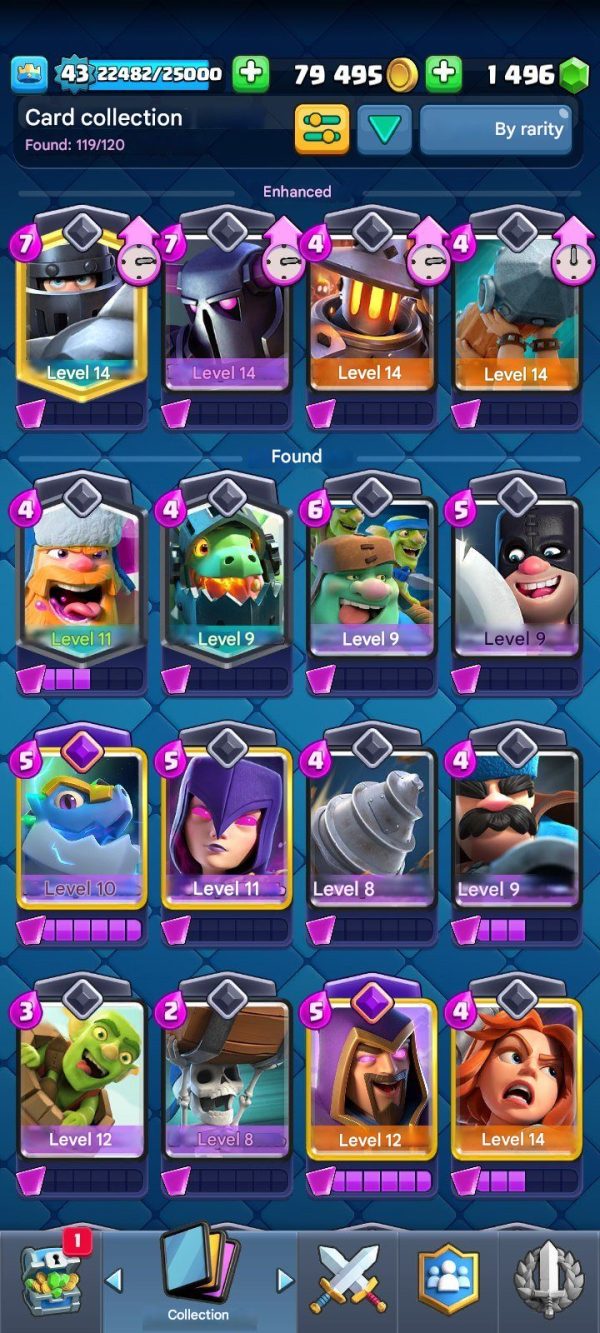Select the Goblin Drill card at Level 8
The height and width of the screenshot is (1333, 600).
(x=371, y=831)
